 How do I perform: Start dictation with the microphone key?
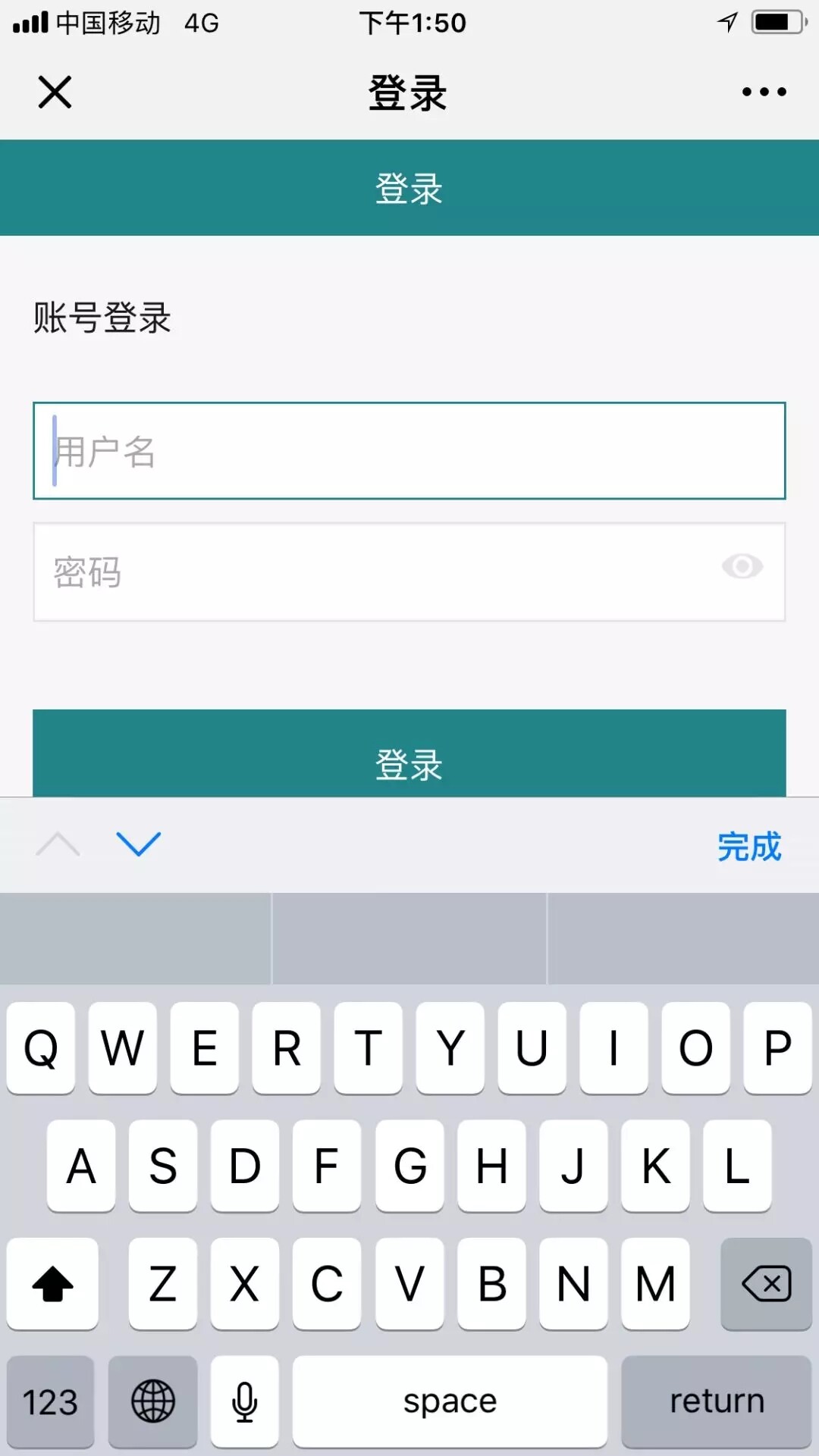[244, 1401]
